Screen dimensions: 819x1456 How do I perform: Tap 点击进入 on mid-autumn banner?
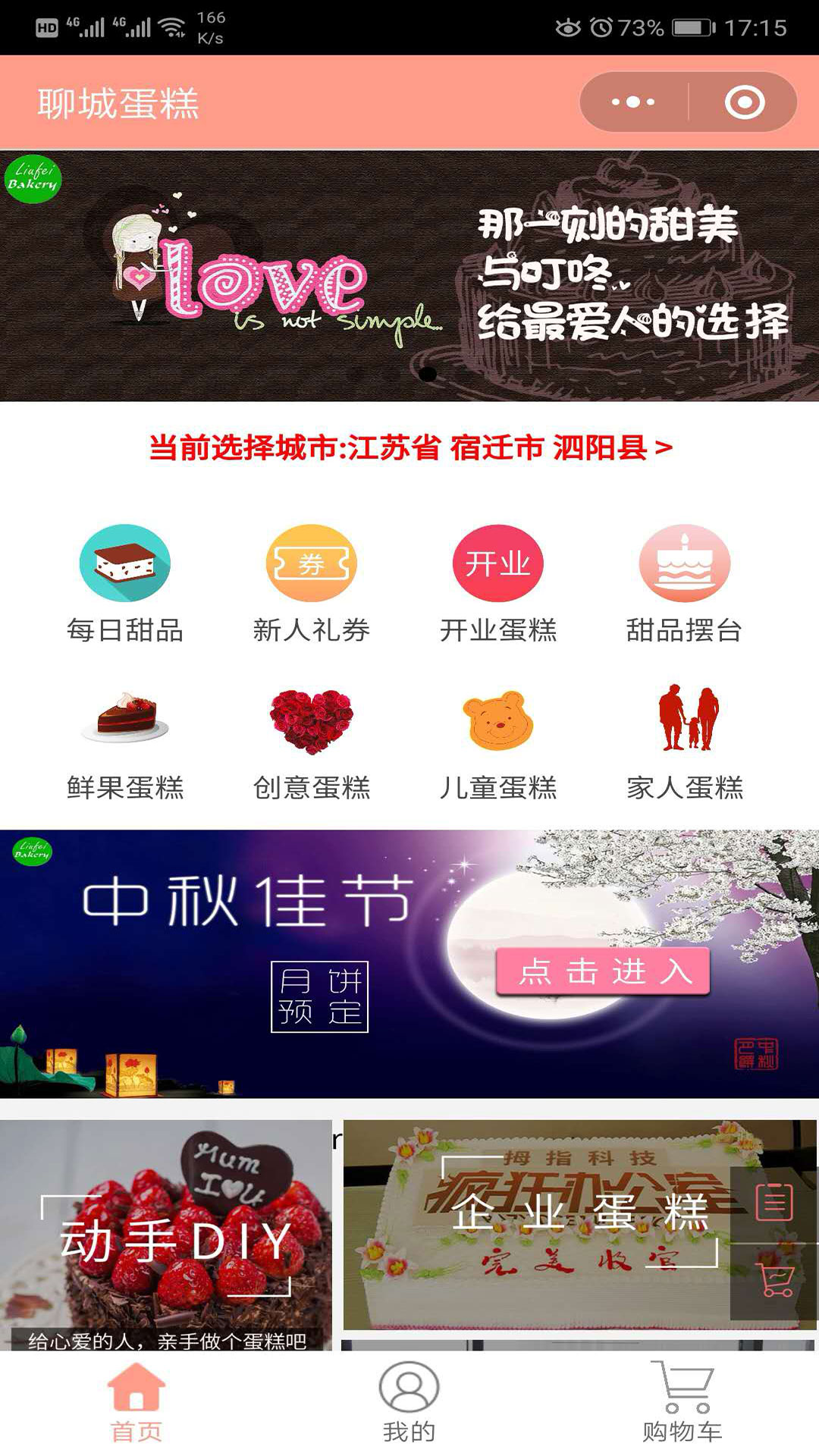point(603,971)
